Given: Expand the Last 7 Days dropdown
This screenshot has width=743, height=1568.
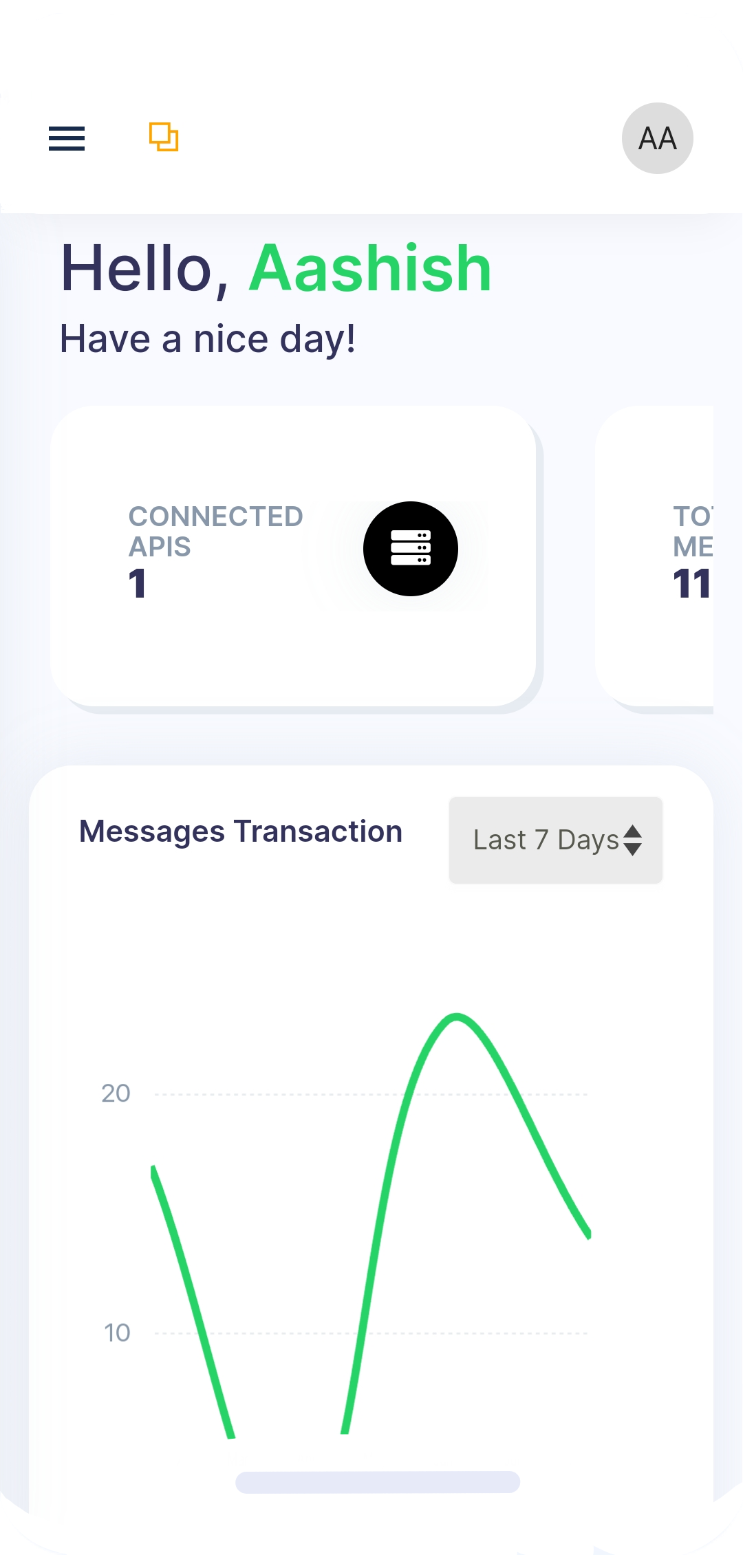Looking at the screenshot, I should [556, 840].
